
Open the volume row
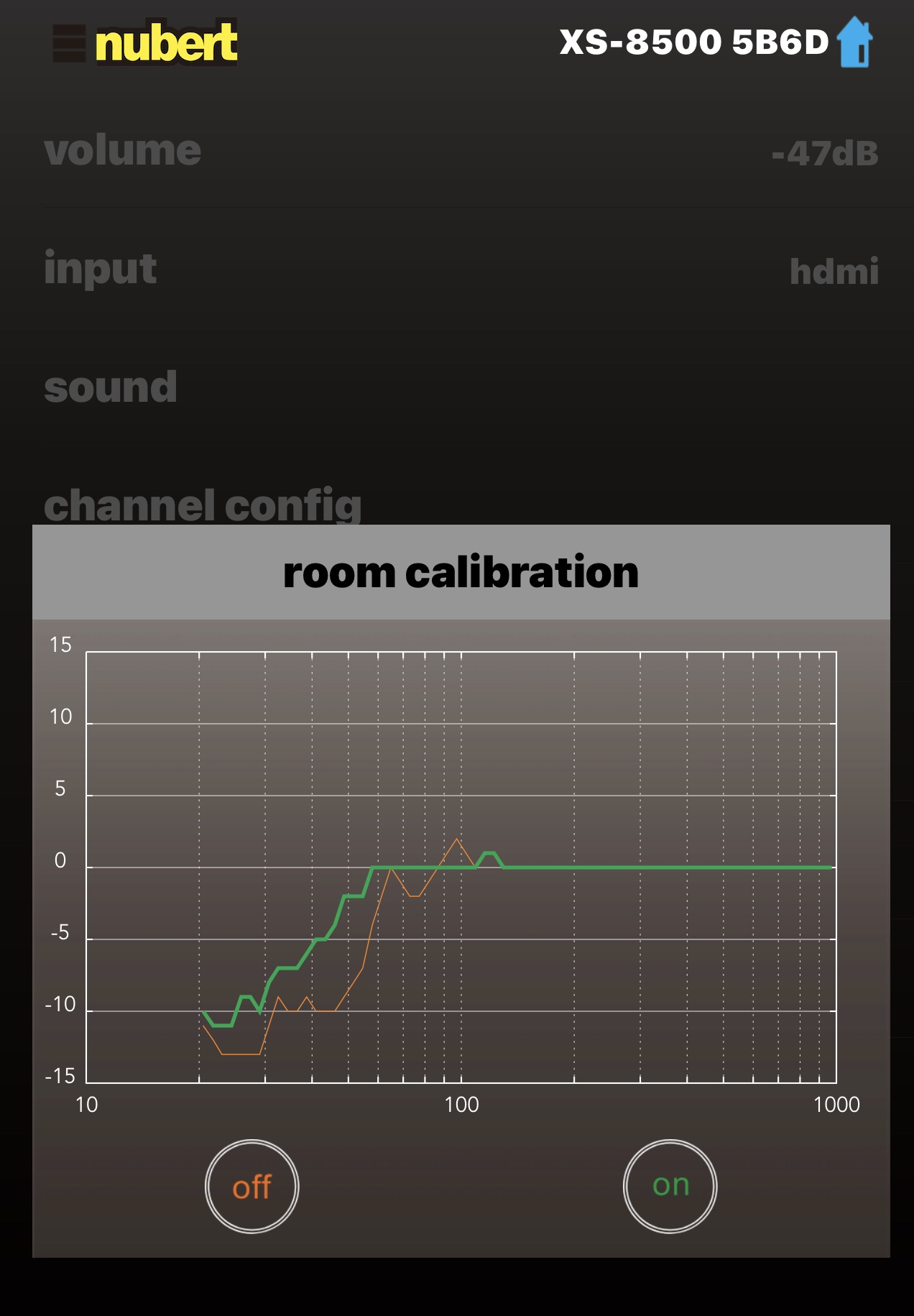click(460, 151)
